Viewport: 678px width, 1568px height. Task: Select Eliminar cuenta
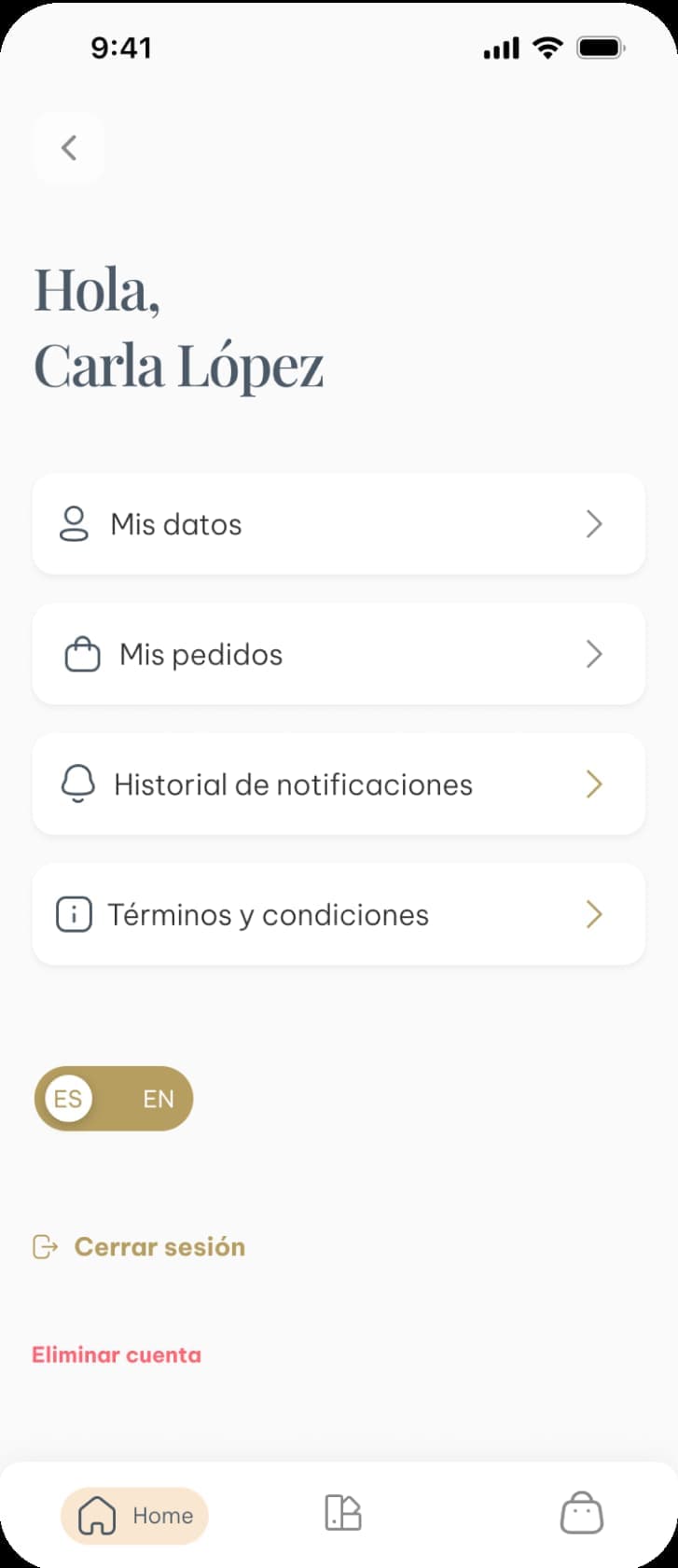(117, 1355)
